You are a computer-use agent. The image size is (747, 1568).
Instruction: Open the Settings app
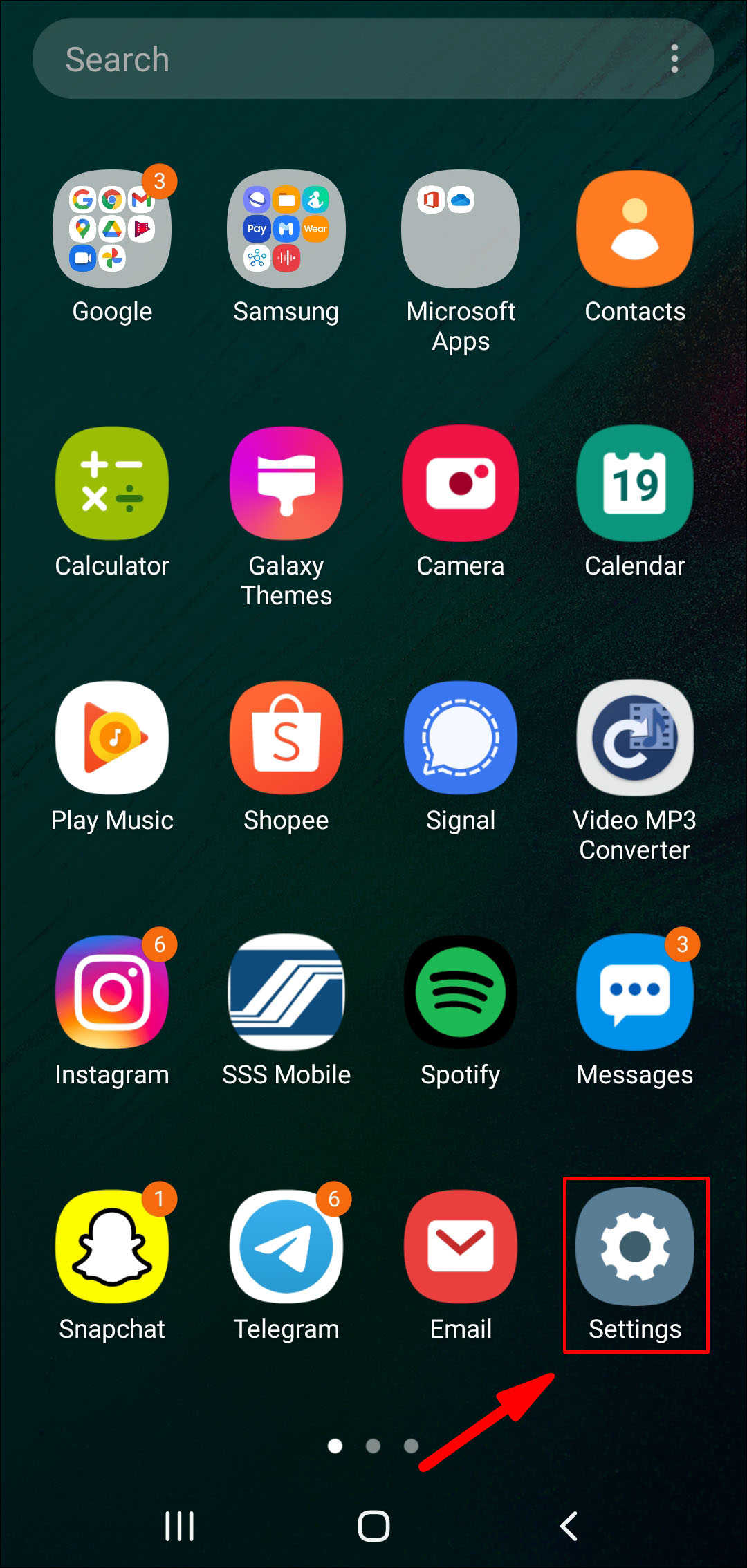point(635,1247)
